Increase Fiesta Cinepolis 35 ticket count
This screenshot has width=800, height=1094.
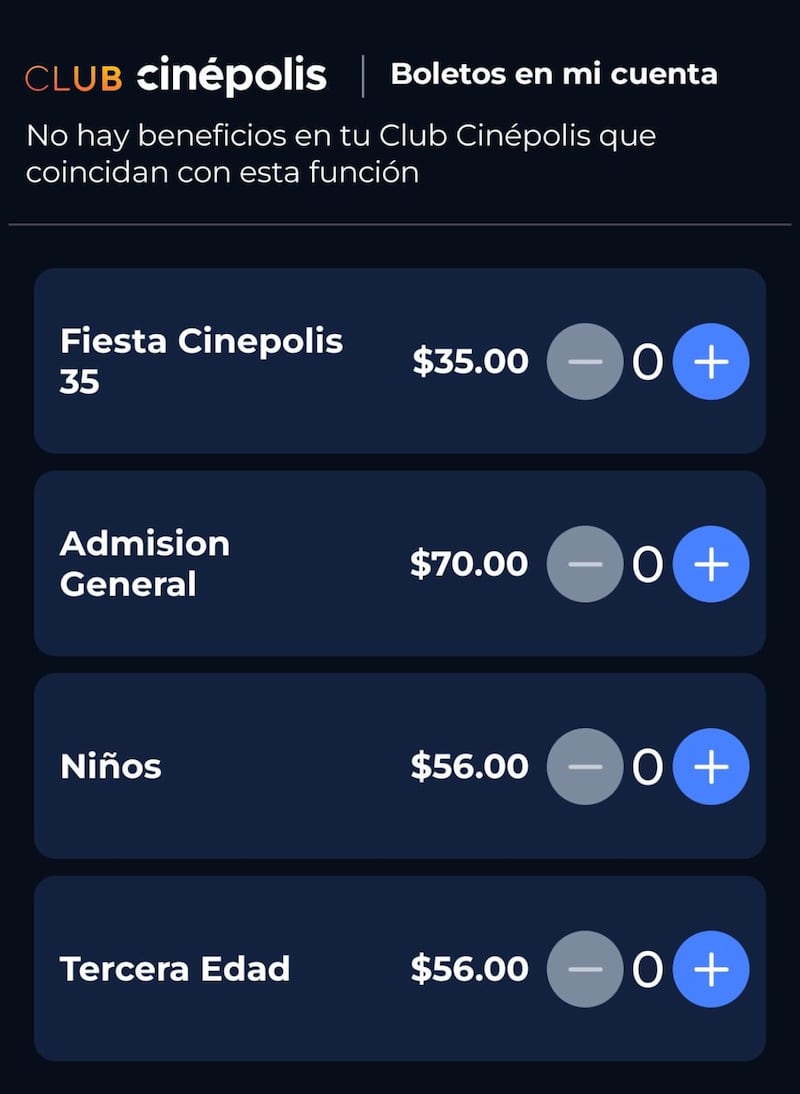711,362
